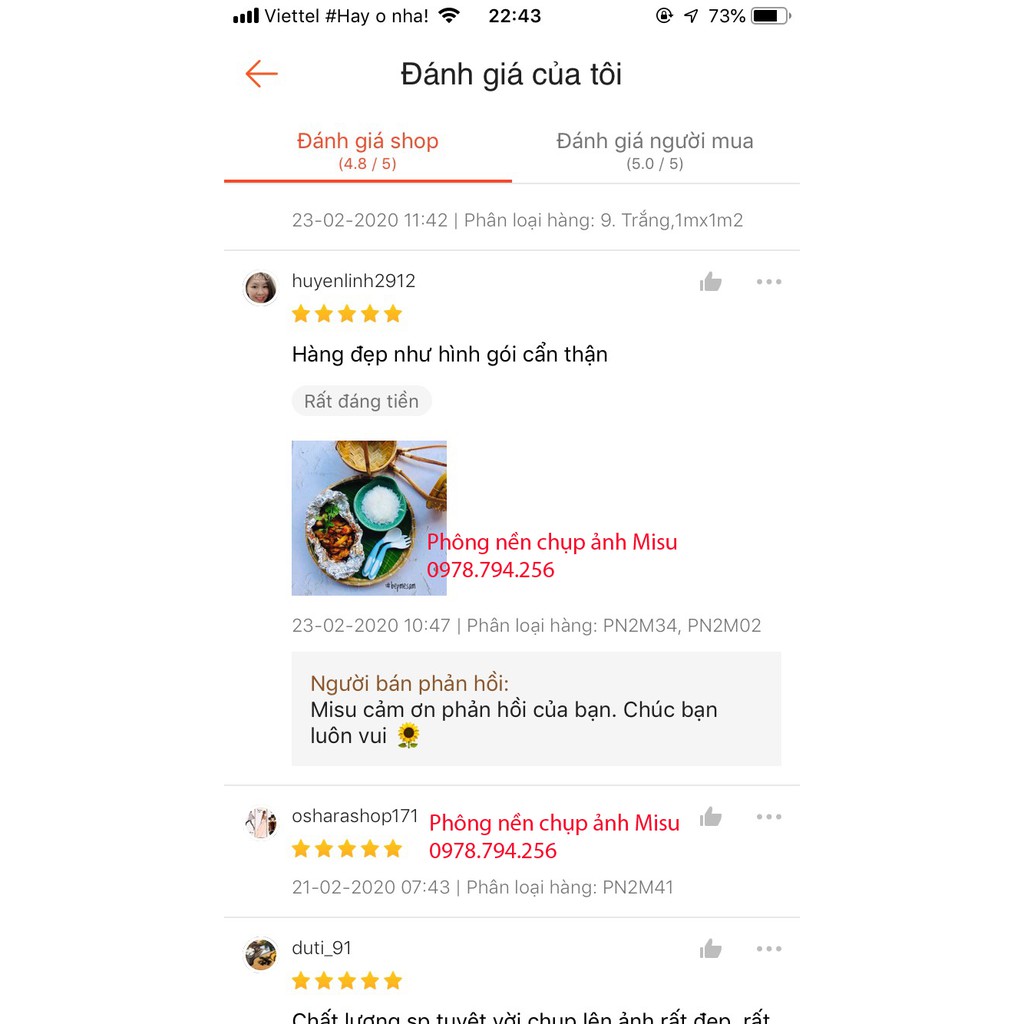Go back using the orange arrow
Screen dimensions: 1024x1024
click(x=261, y=74)
